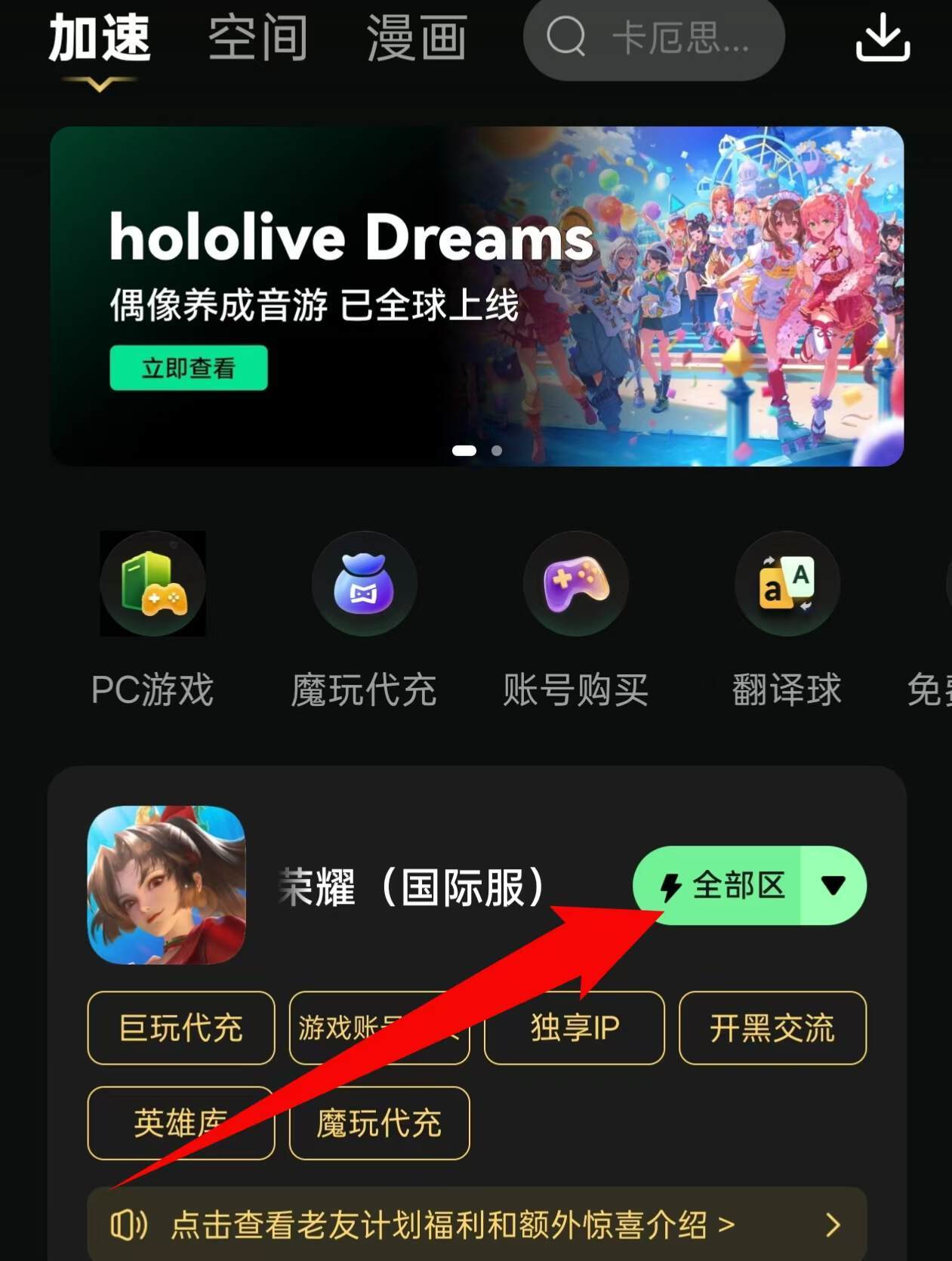952x1261 pixels.
Task: Open the 魔玩代充 shortcut with the bag icon
Action: coord(364,619)
